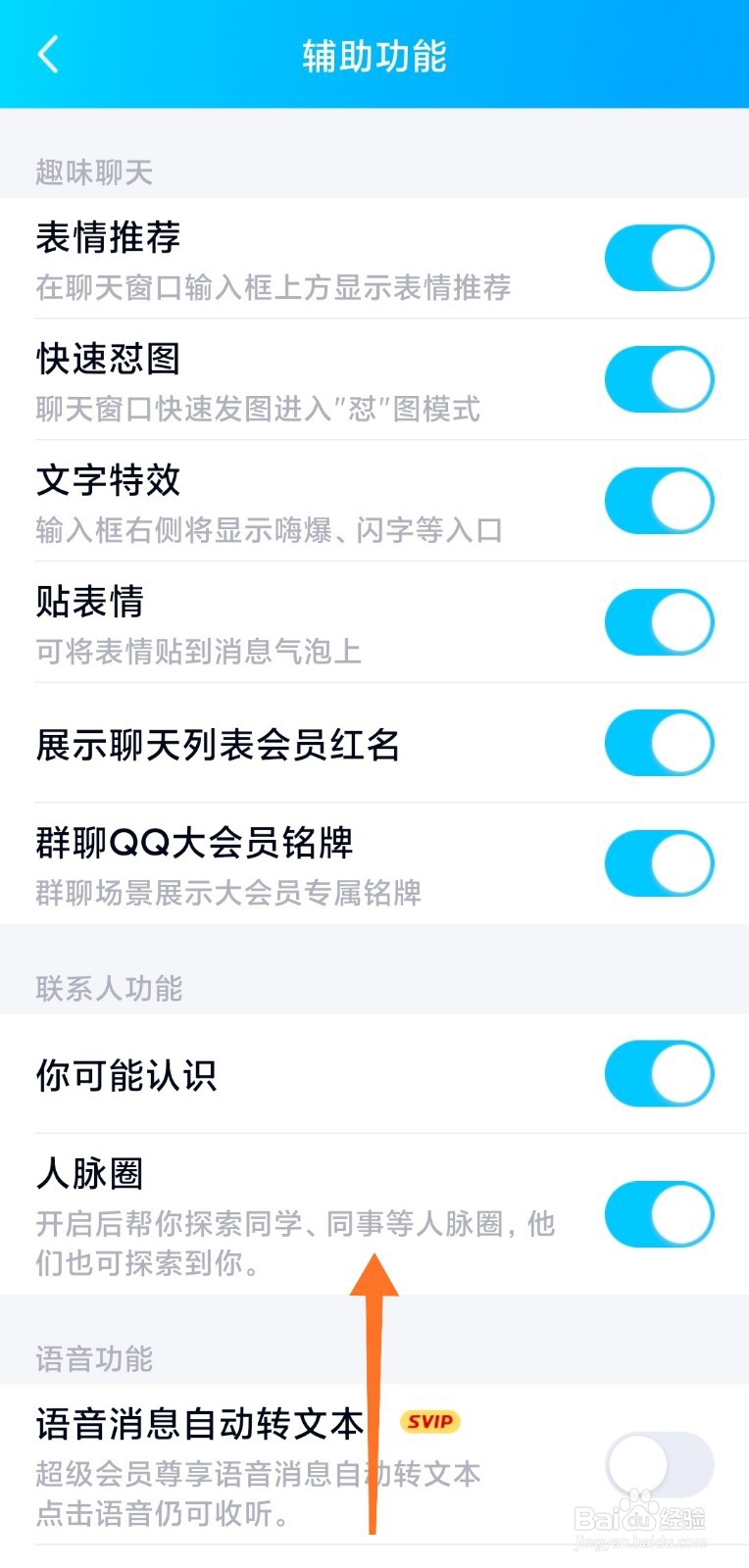Tap the back arrow to return

(x=48, y=56)
